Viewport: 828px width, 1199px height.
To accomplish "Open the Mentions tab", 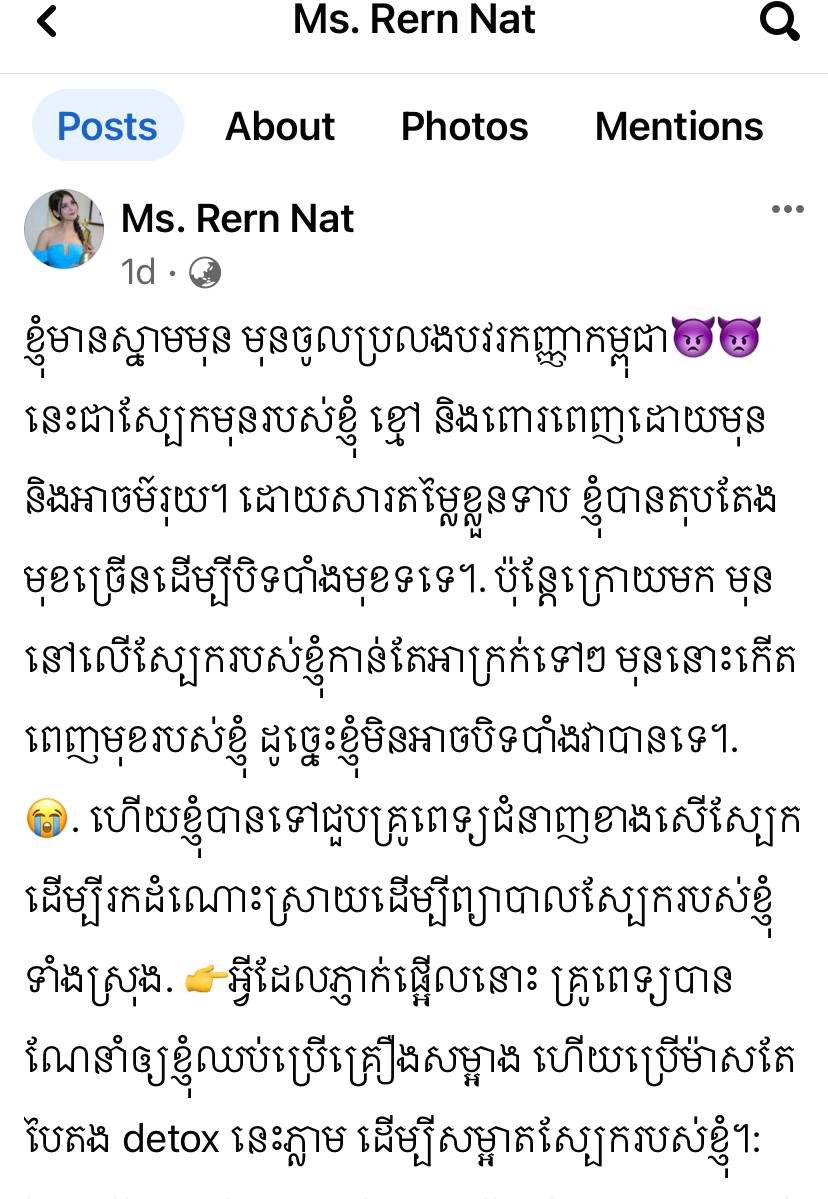I will 679,127.
